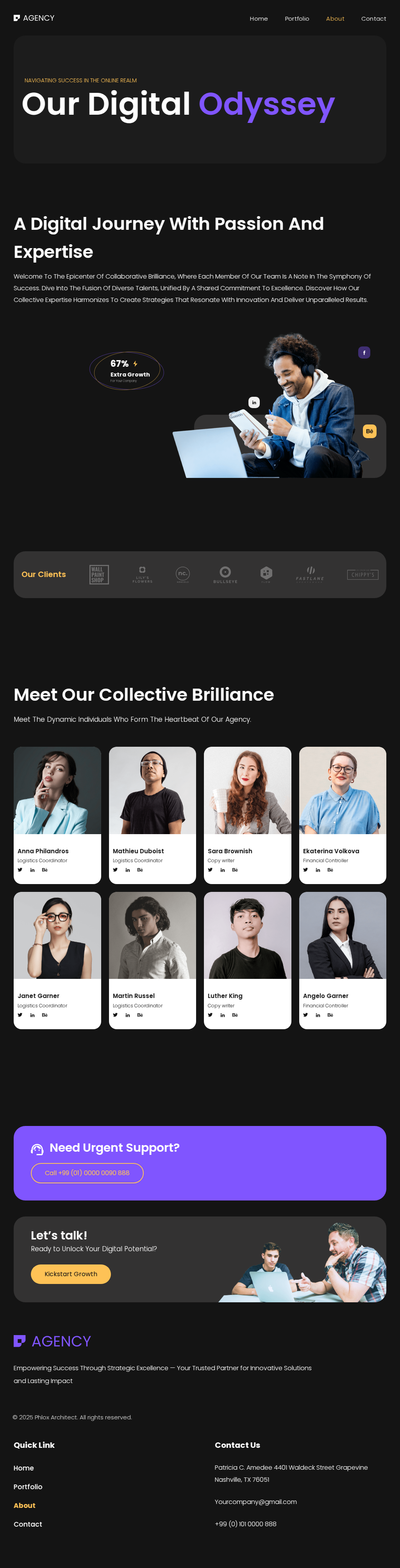Email Yourcompany@gmail.com from Contact Us
400x1568 pixels.
click(255, 1502)
